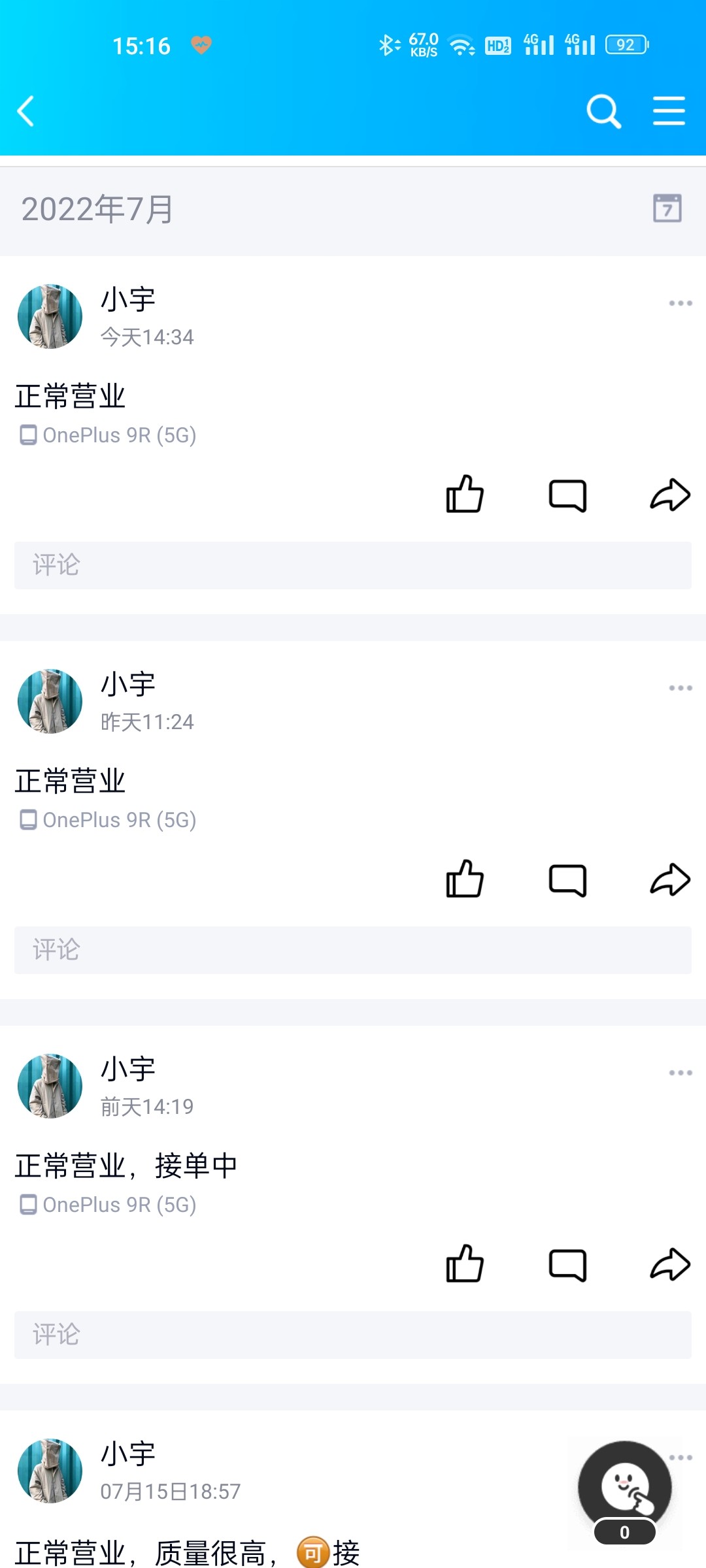Open 小宇's avatar on the top post
The height and width of the screenshot is (1568, 706).
[x=50, y=316]
